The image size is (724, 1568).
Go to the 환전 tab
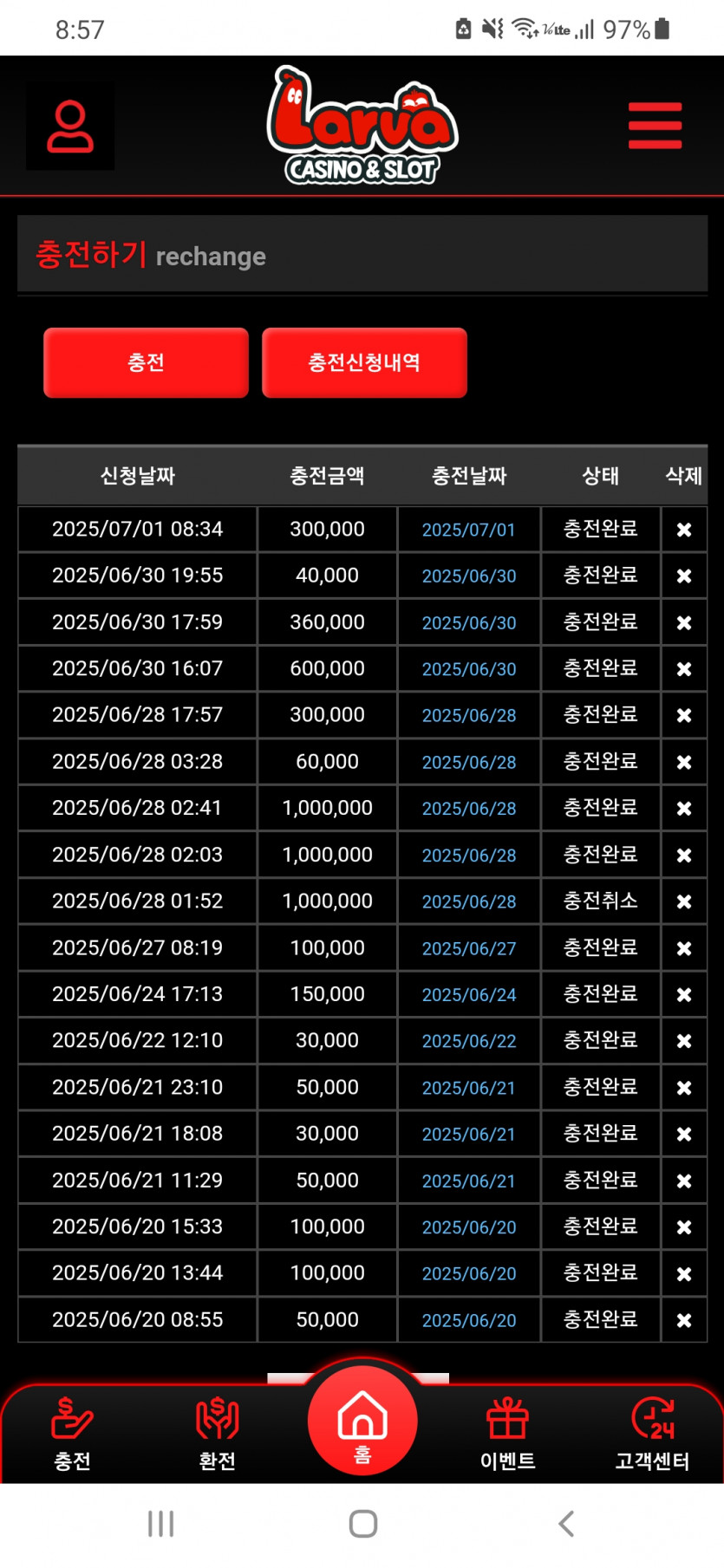(217, 1435)
